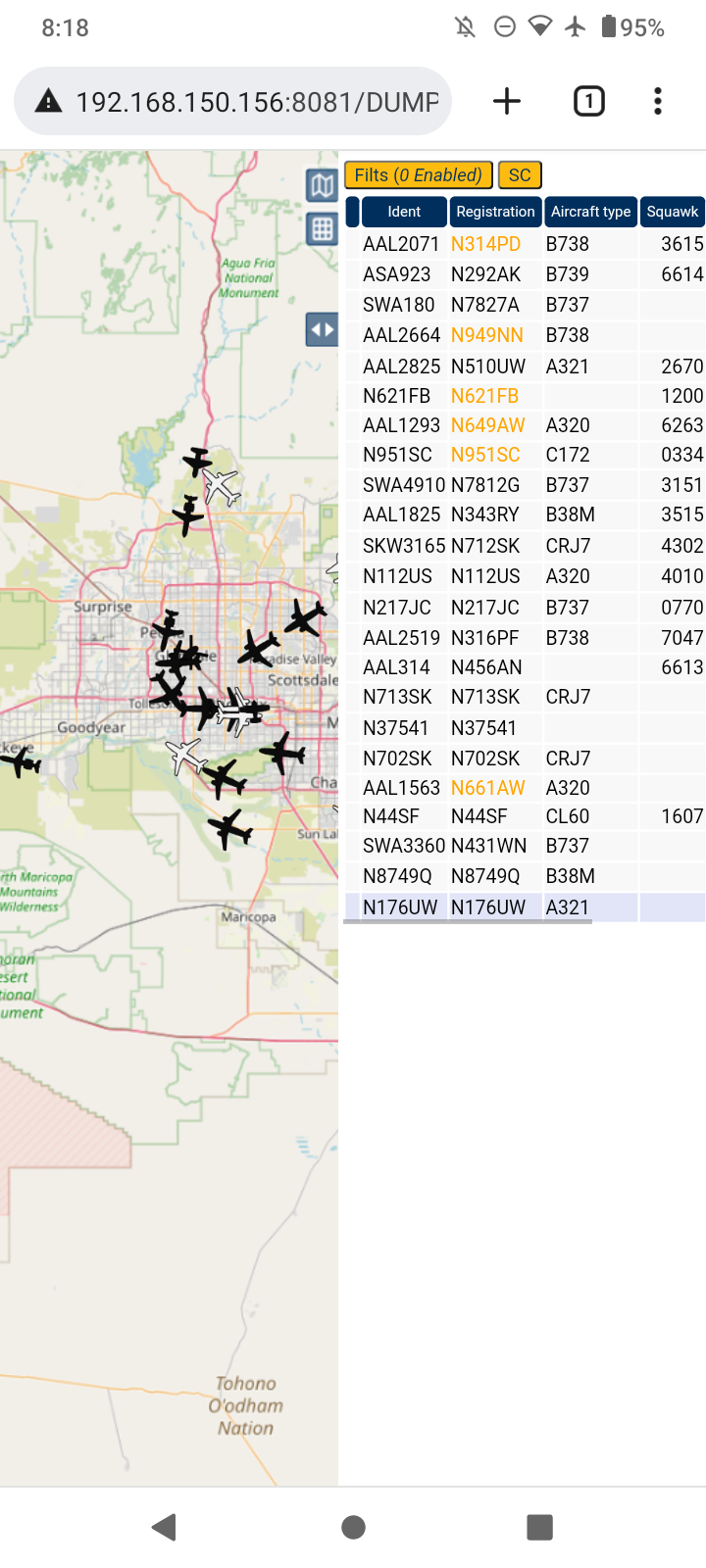Sort the table by Ident column
706x1568 pixels.
click(x=404, y=212)
